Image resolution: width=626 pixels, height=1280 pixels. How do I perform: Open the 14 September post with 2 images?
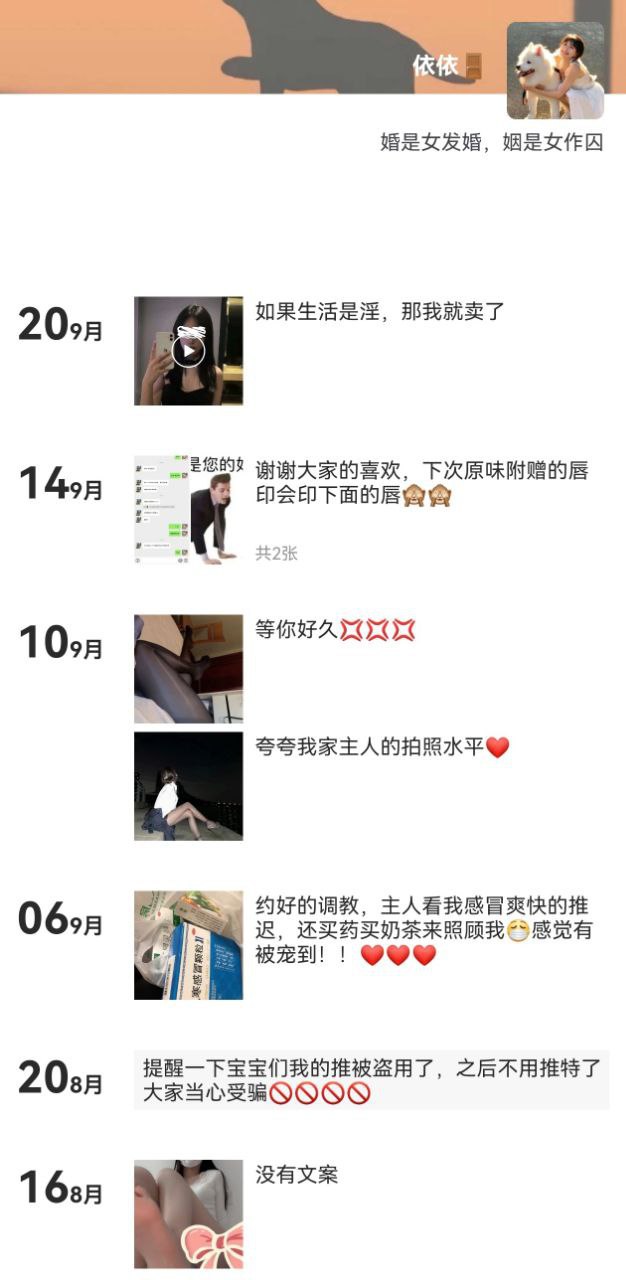[x=188, y=510]
